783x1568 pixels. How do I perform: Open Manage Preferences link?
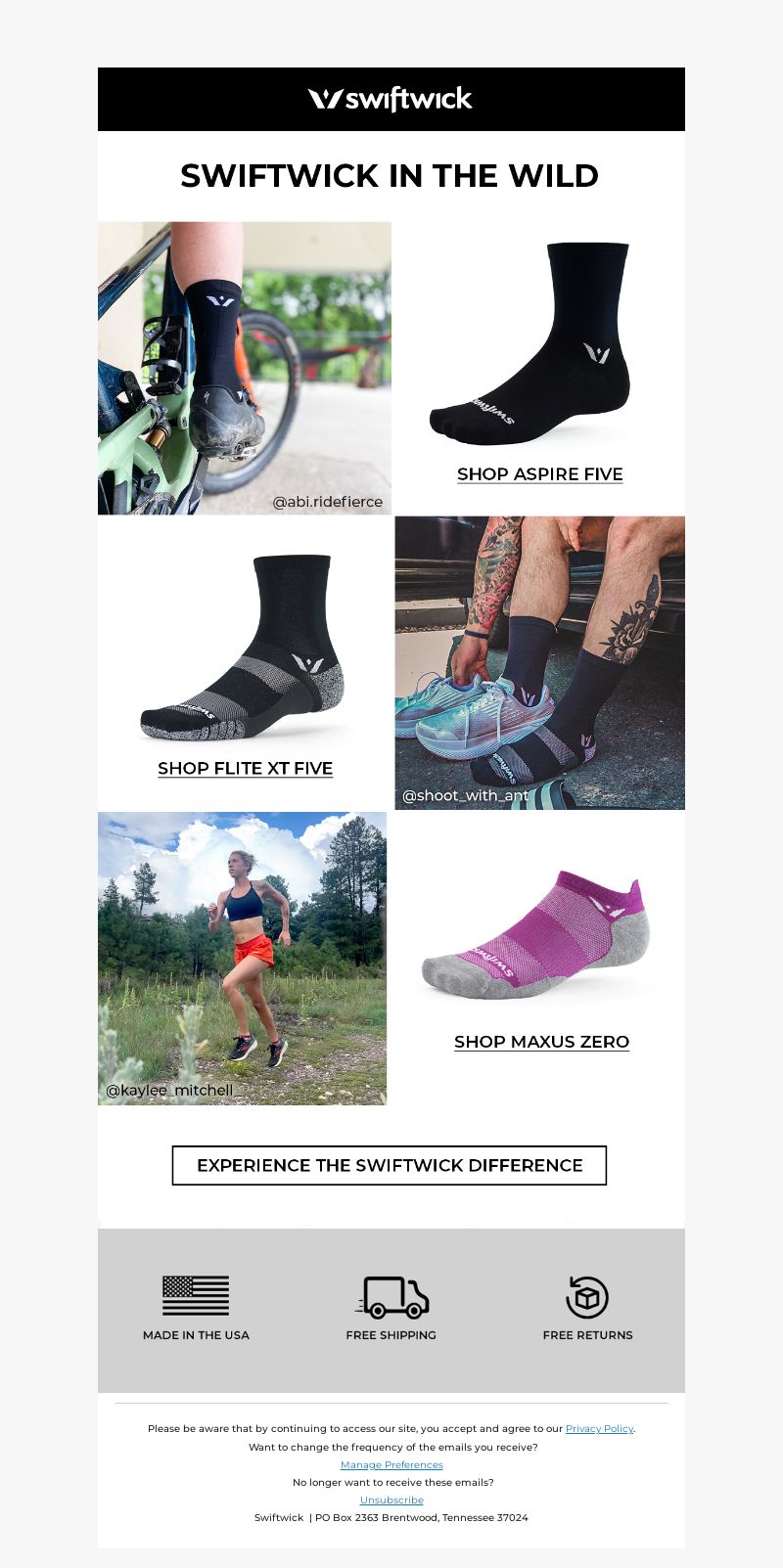click(x=391, y=1465)
